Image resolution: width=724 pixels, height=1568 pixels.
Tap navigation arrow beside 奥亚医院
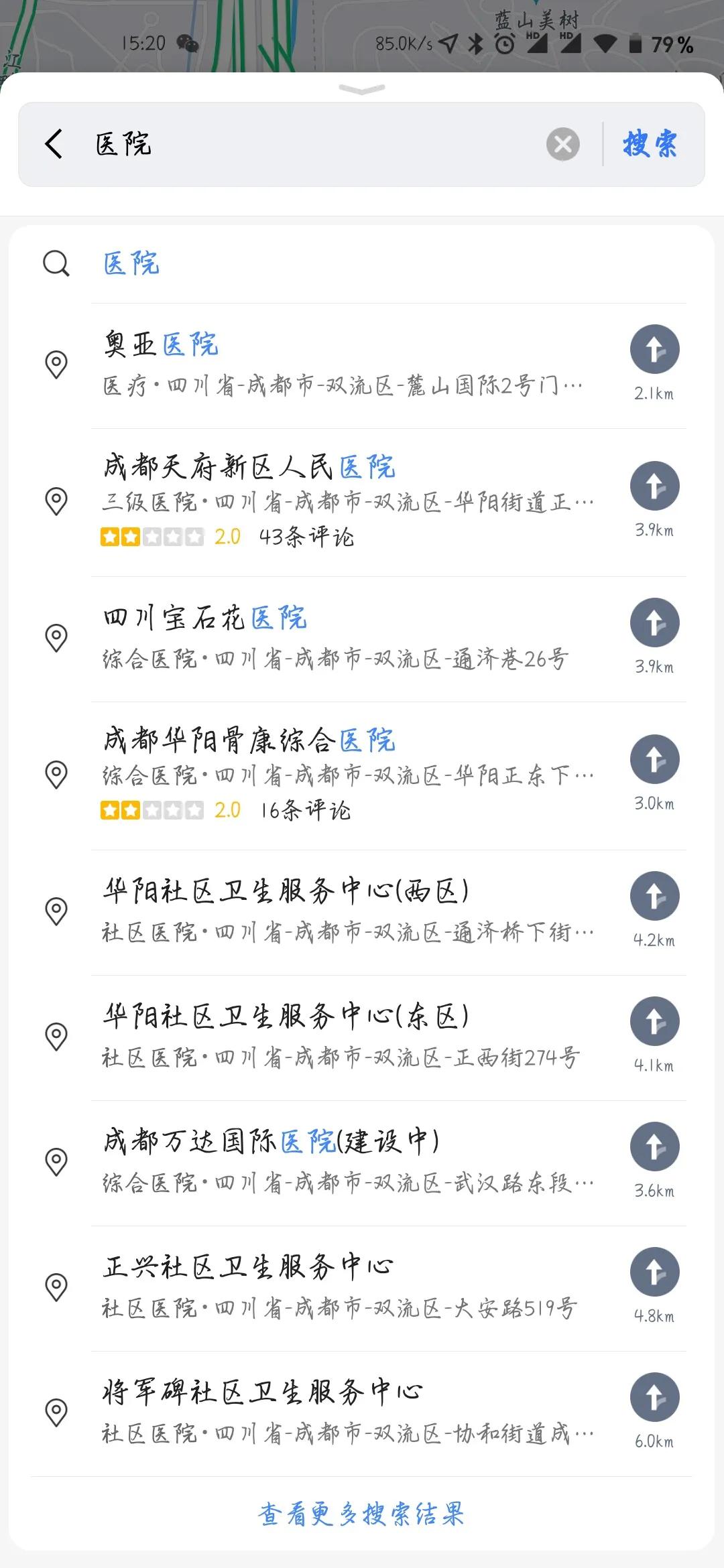pyautogui.click(x=655, y=349)
